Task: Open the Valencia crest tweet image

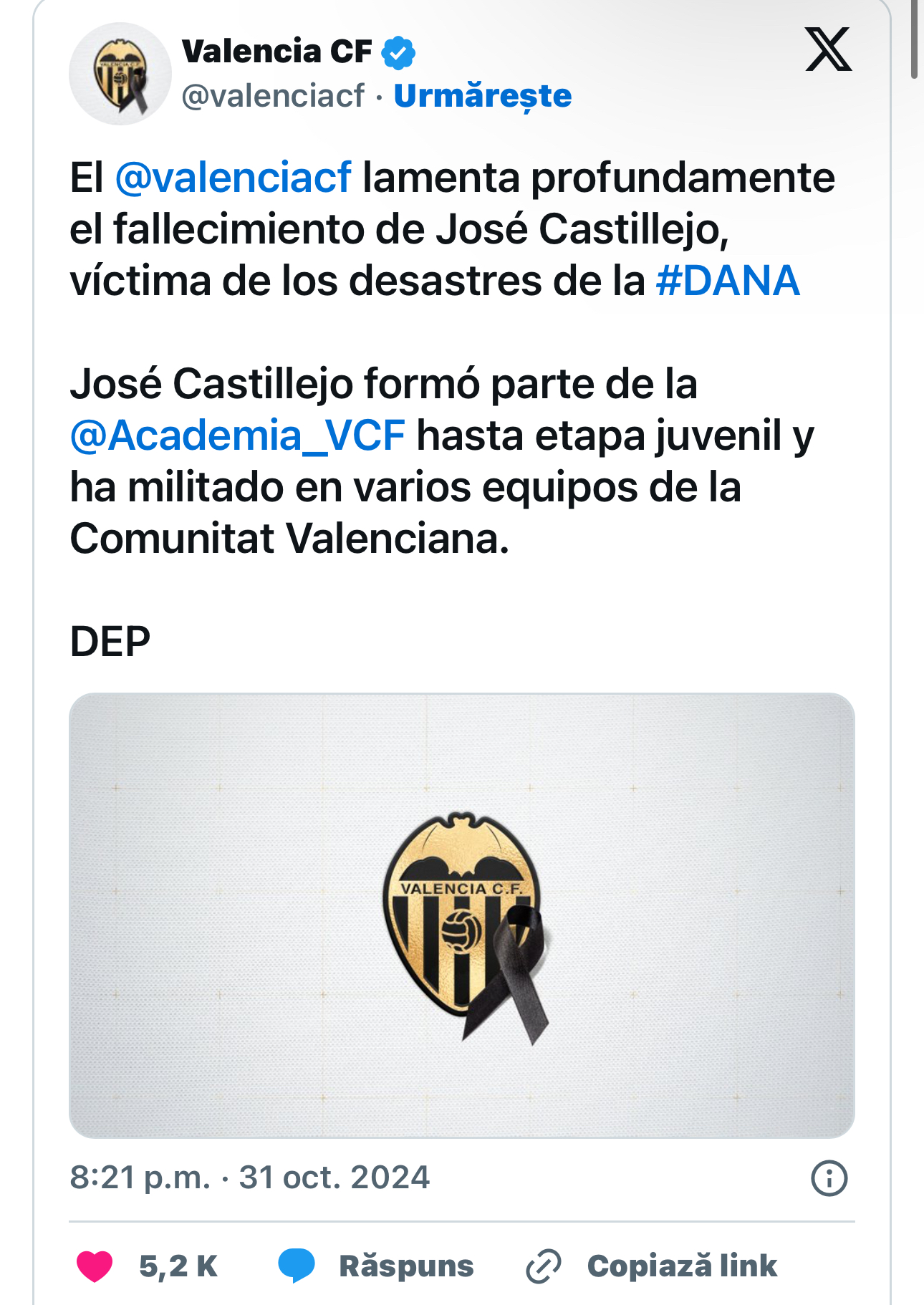Action: point(462,915)
